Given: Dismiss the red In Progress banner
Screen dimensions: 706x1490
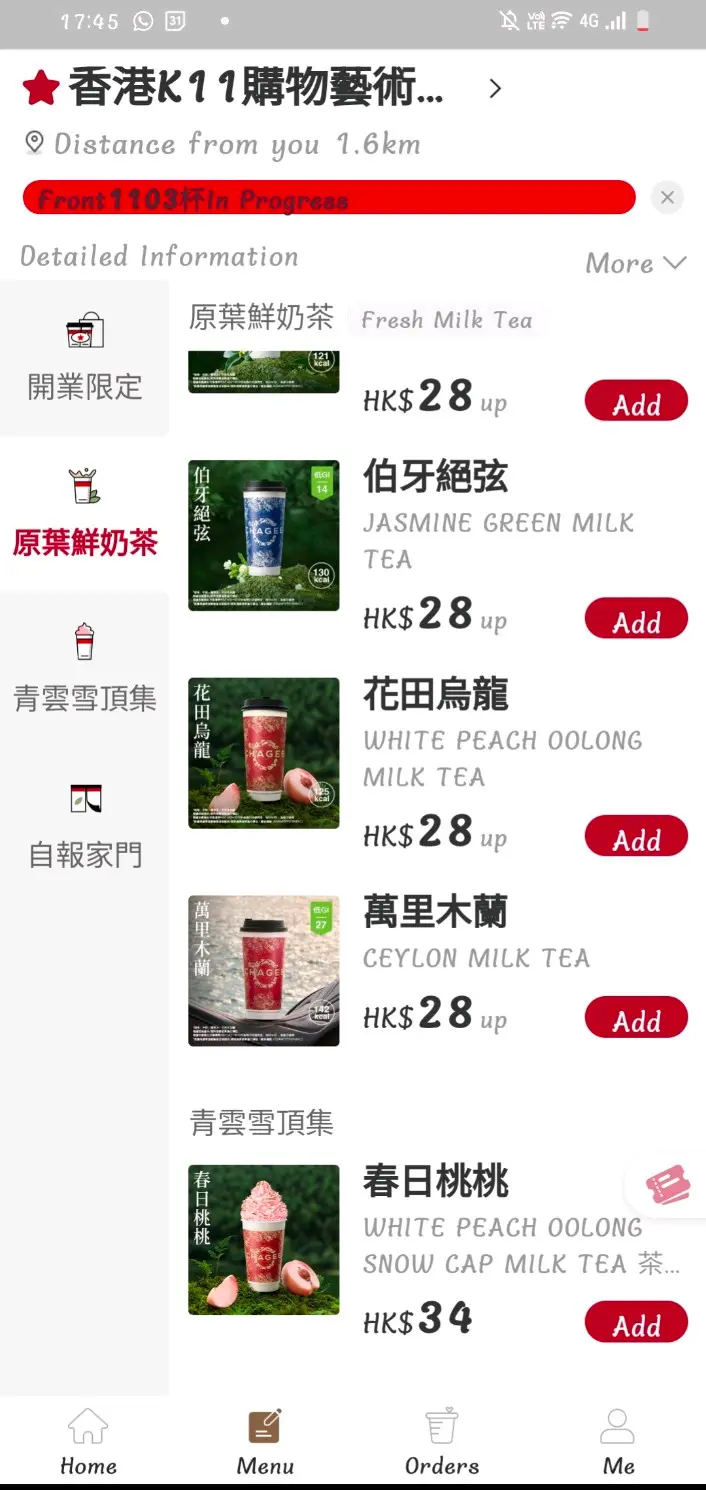Looking at the screenshot, I should pyautogui.click(x=667, y=197).
